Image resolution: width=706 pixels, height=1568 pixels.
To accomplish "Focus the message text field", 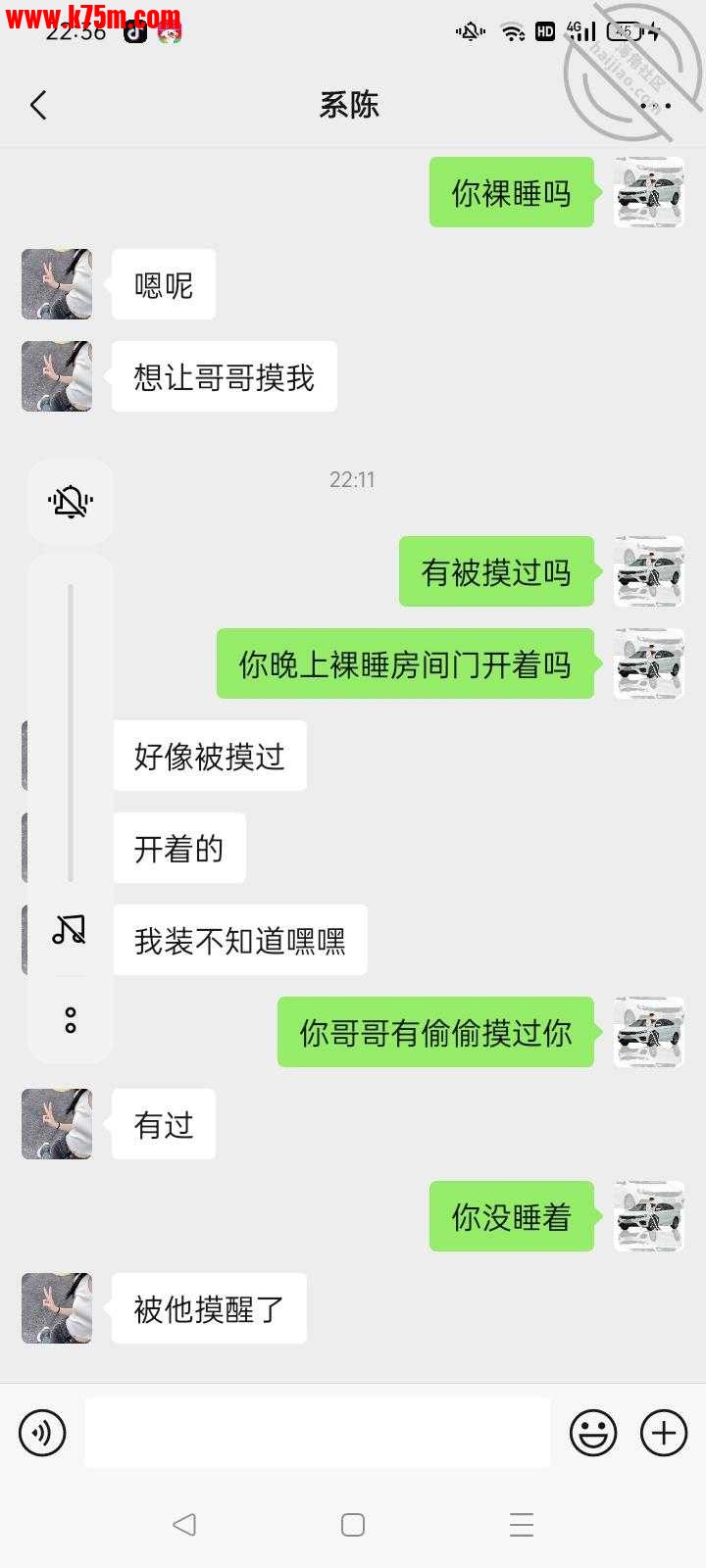I will (317, 1433).
